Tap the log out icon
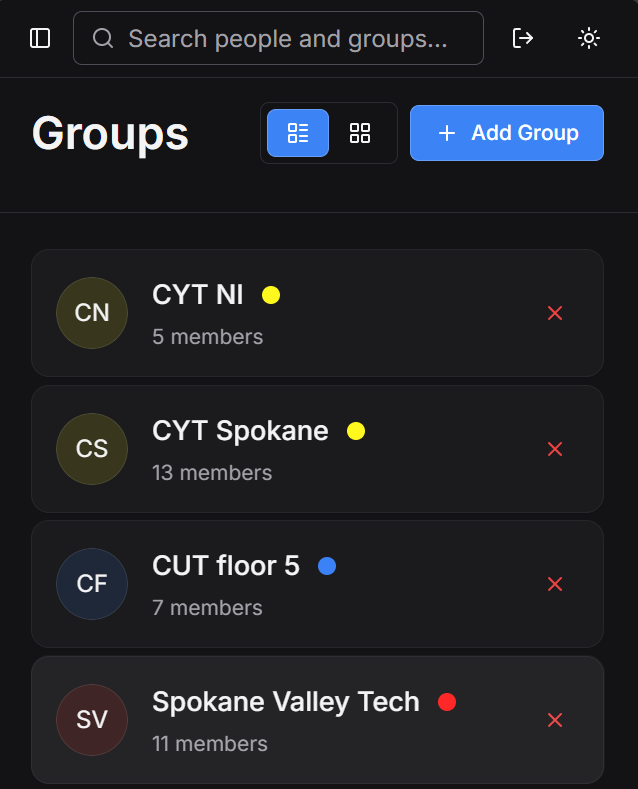Screen dimensions: 638x789 click(522, 38)
